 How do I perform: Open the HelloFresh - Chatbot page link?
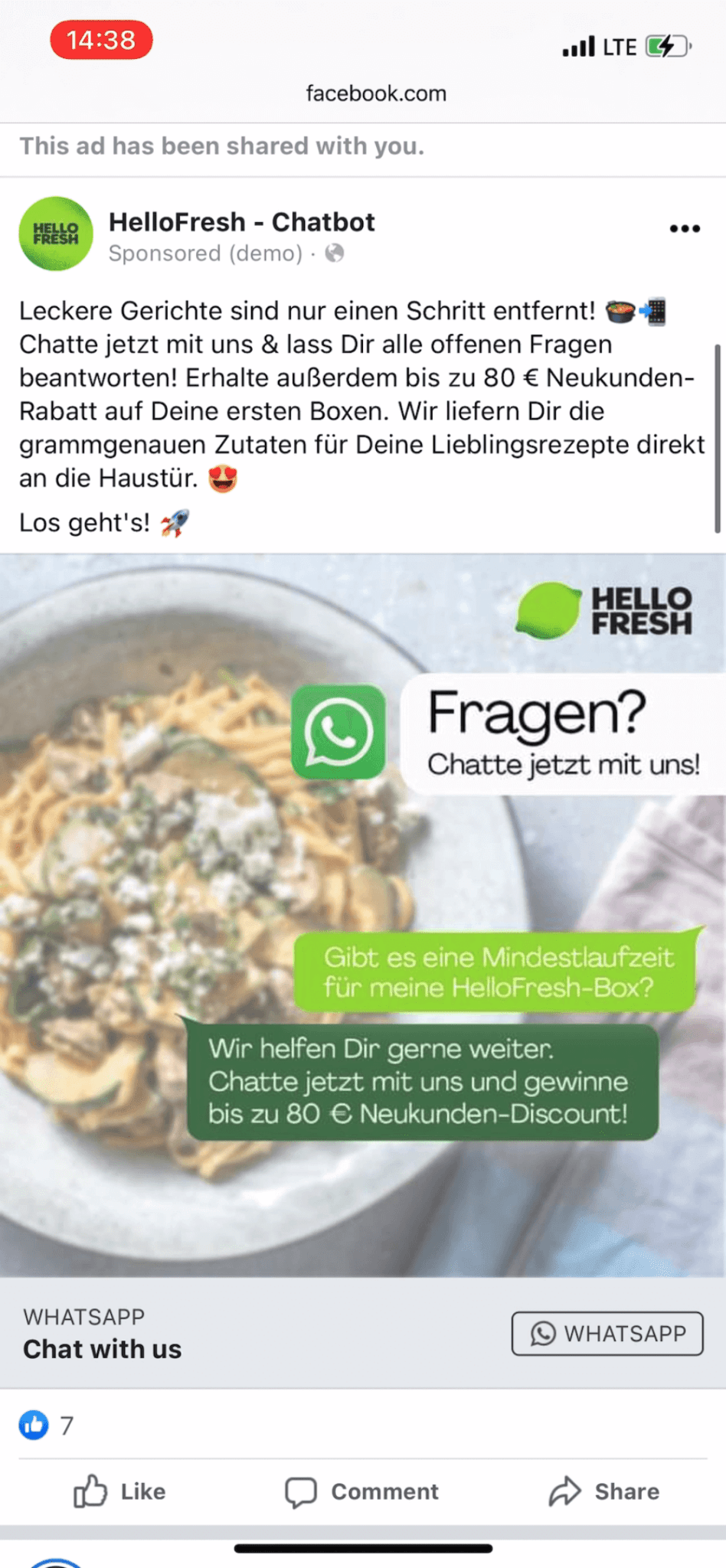(241, 222)
